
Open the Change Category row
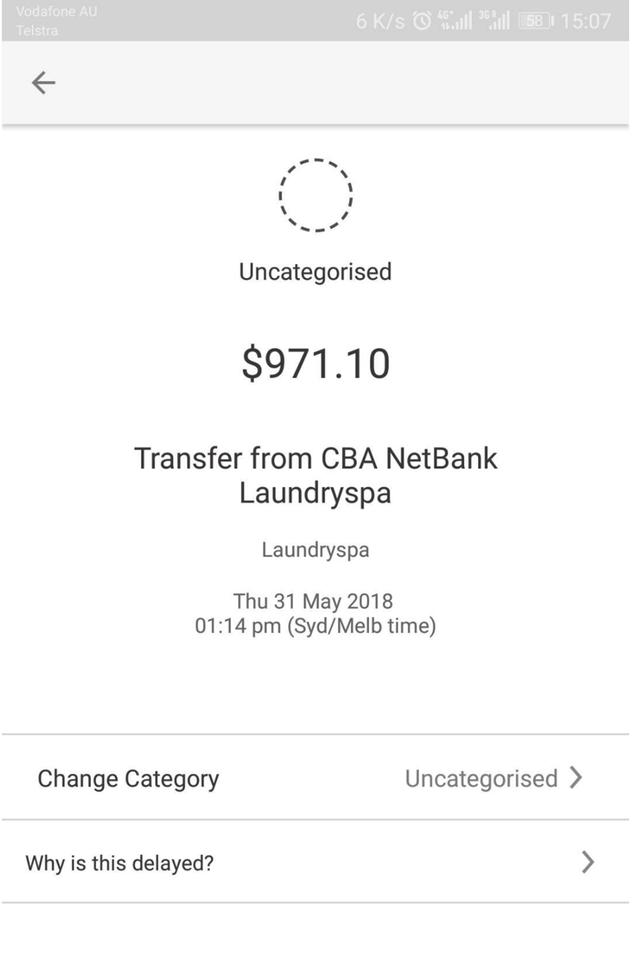click(310, 778)
